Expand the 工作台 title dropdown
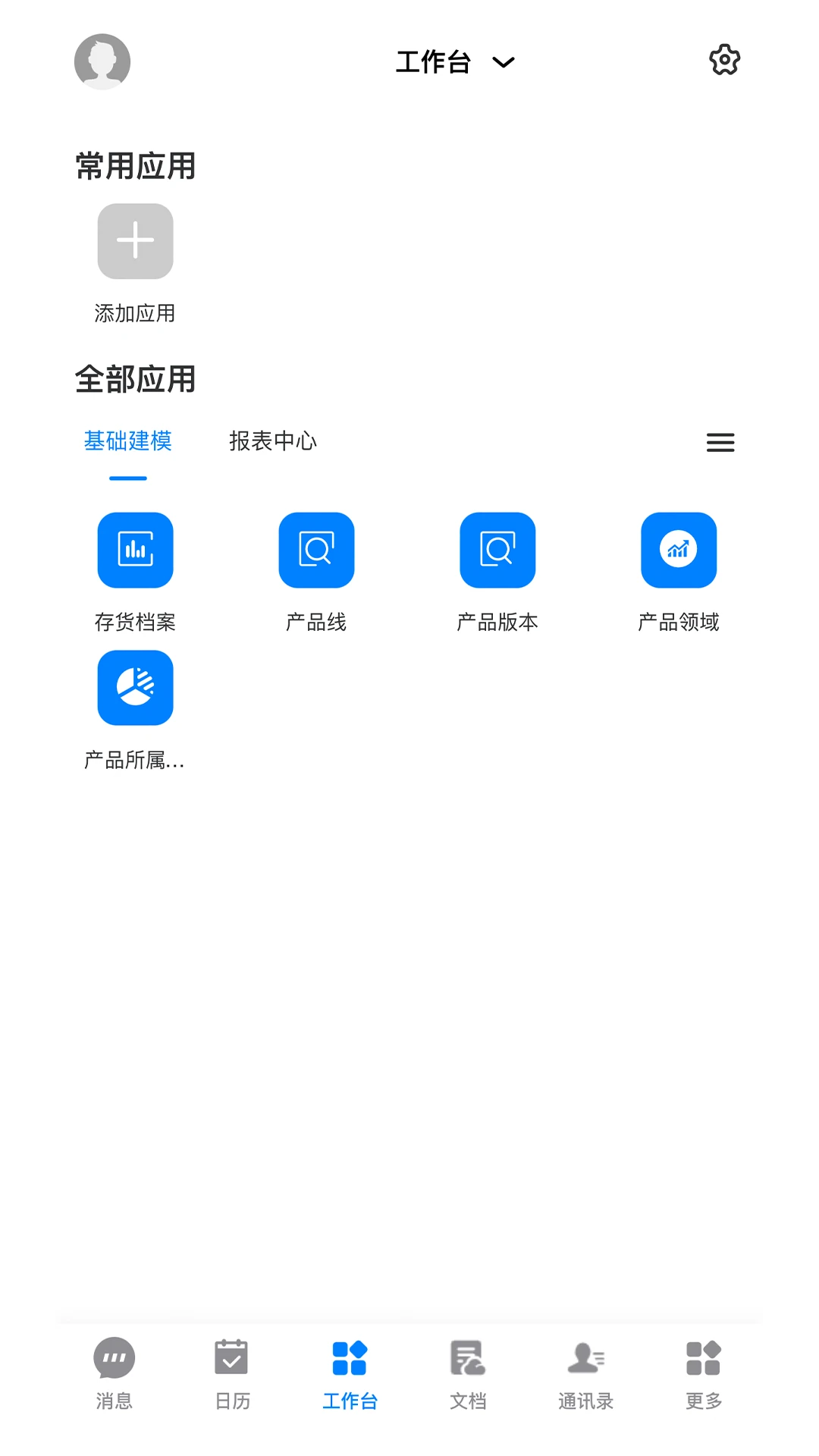This screenshot has height=1456, width=819. tap(503, 62)
